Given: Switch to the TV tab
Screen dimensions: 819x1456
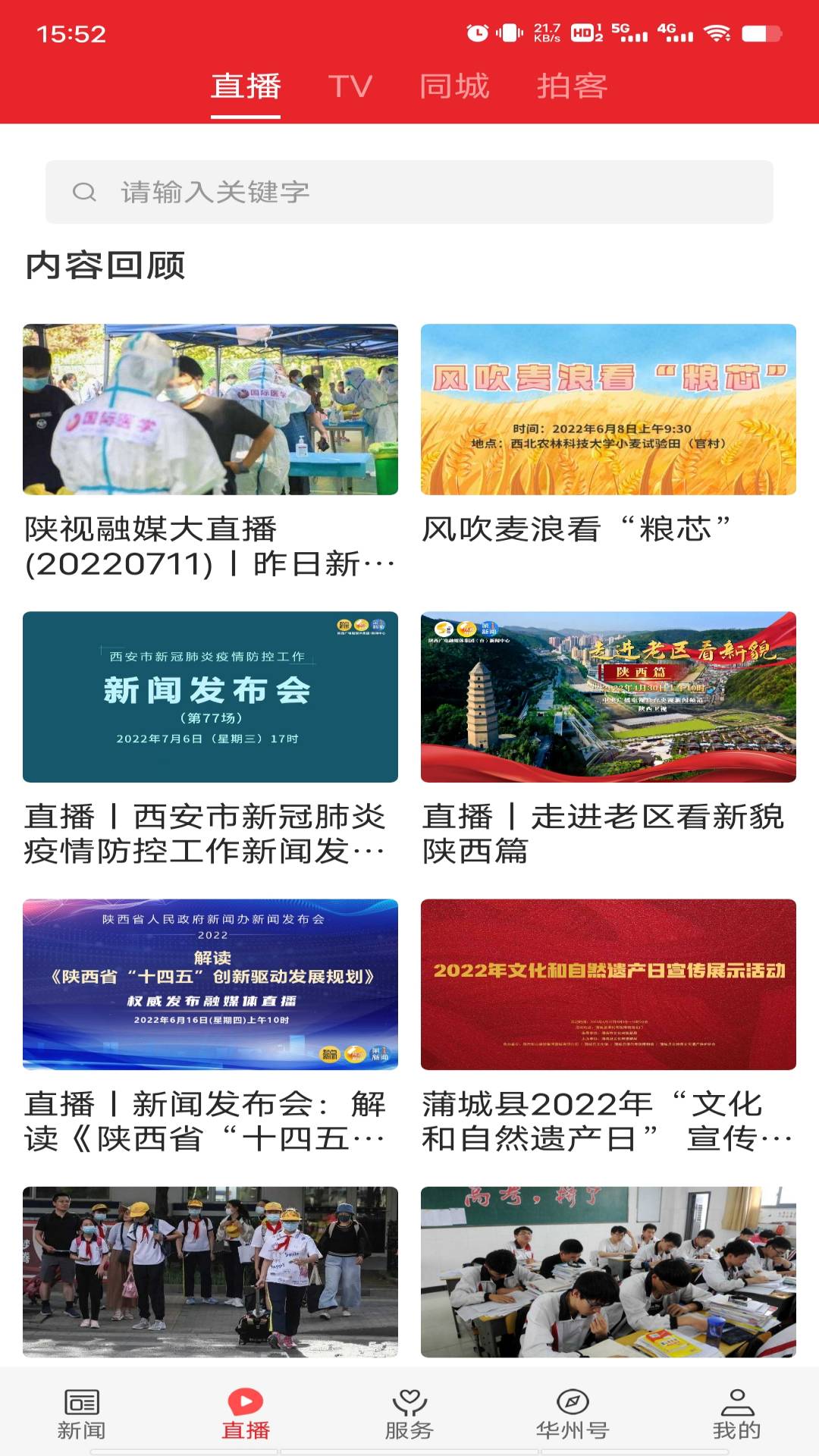Looking at the screenshot, I should pyautogui.click(x=350, y=86).
